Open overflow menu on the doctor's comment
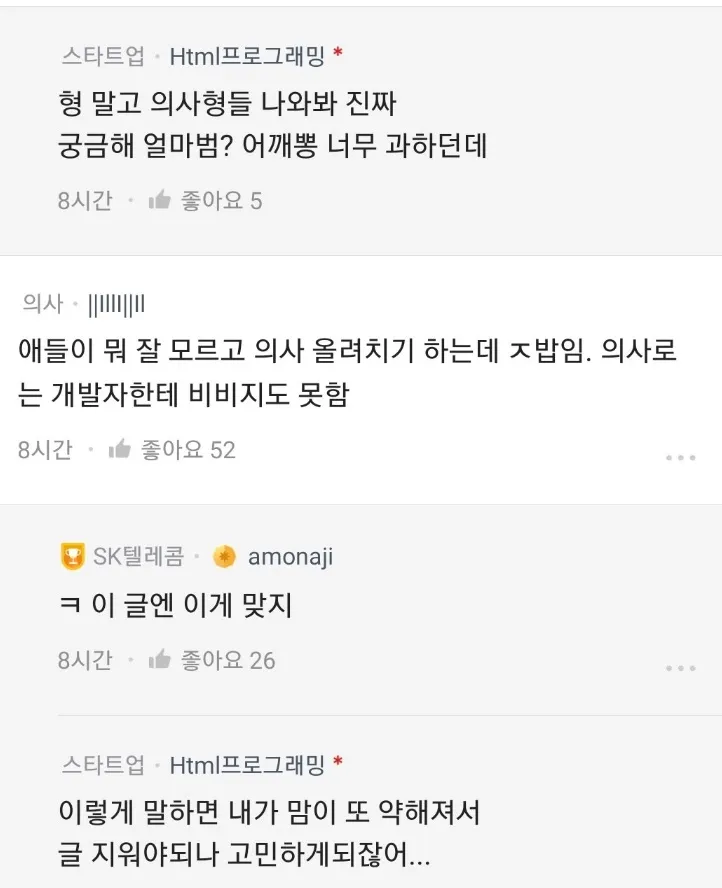This screenshot has width=722, height=888. (x=680, y=458)
